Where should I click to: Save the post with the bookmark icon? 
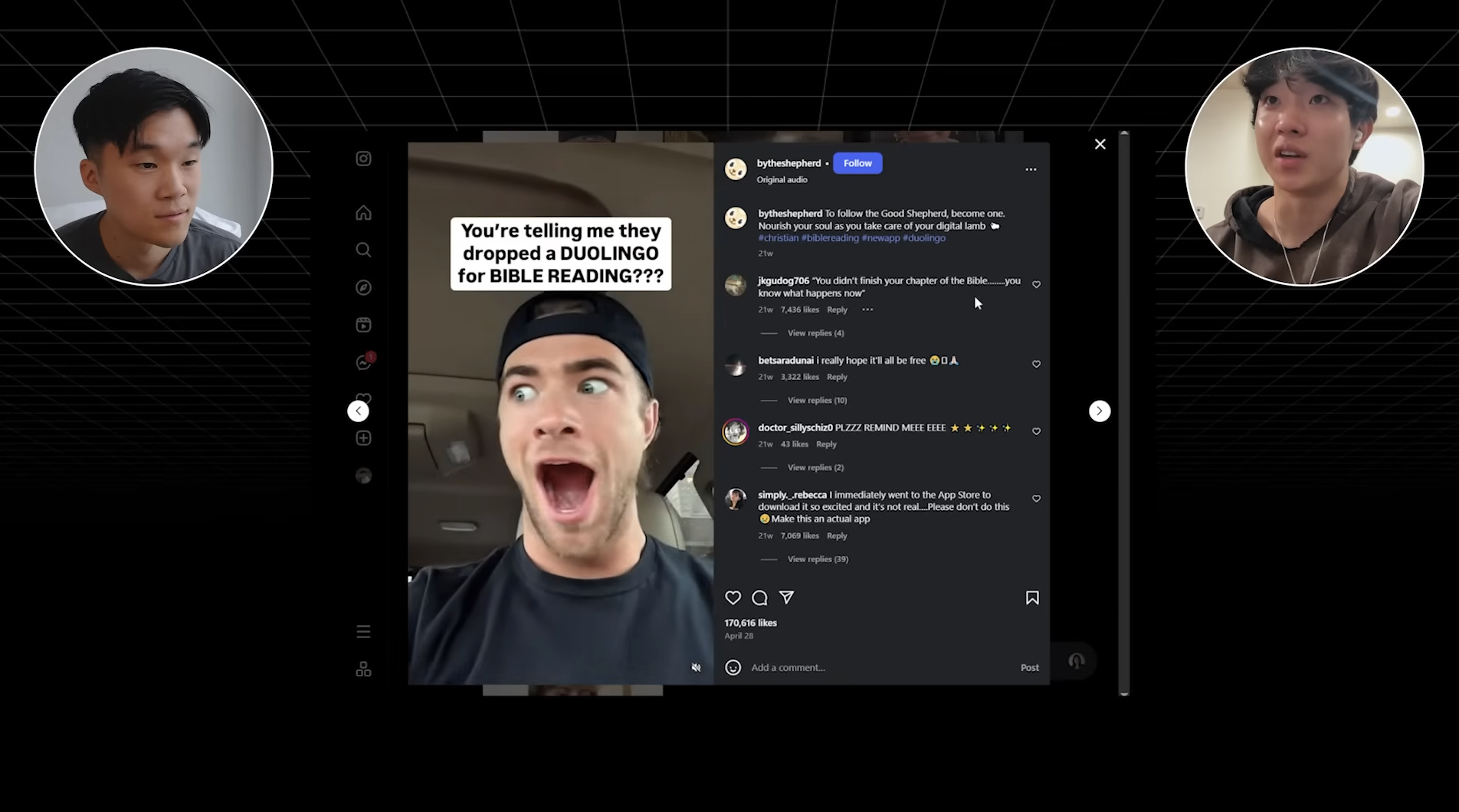click(x=1032, y=598)
